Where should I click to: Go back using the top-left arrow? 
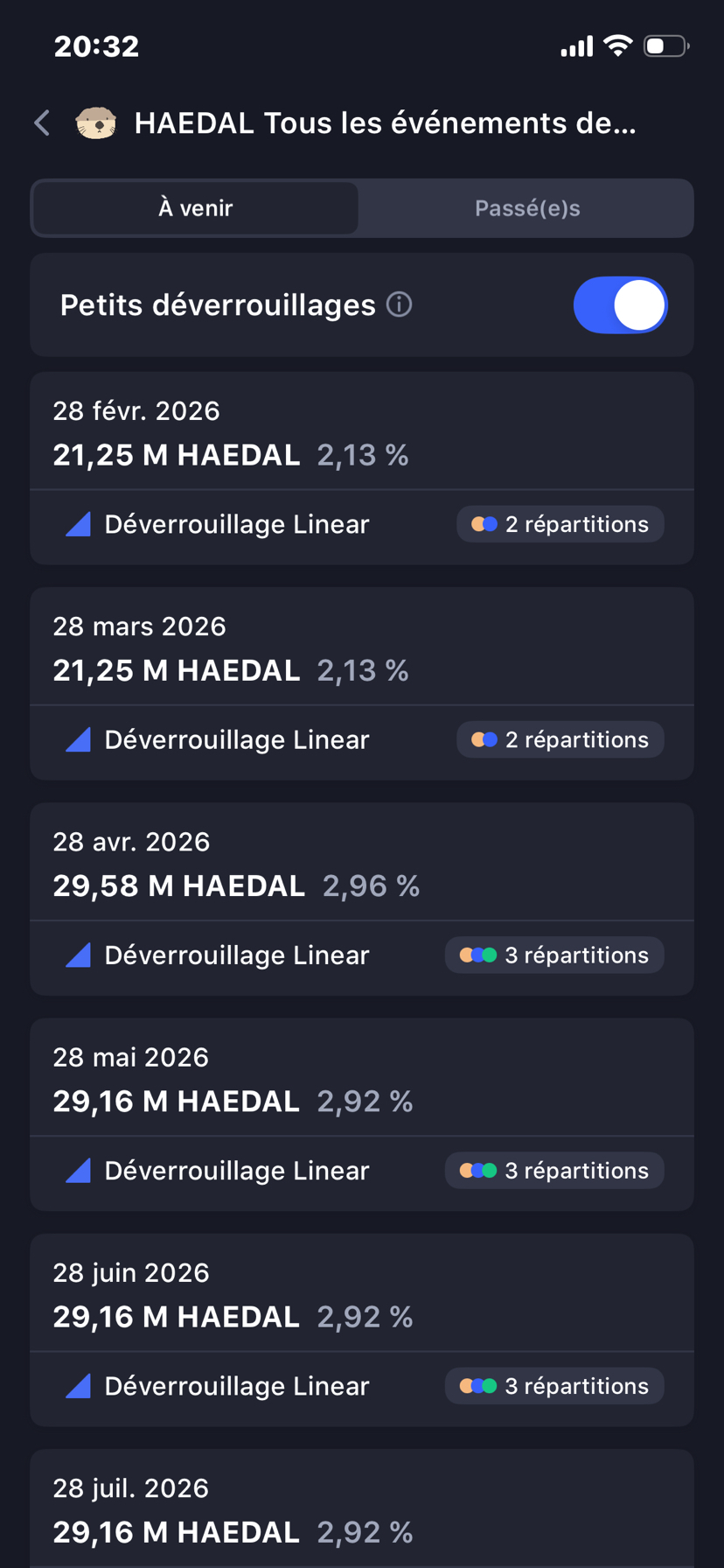point(42,123)
